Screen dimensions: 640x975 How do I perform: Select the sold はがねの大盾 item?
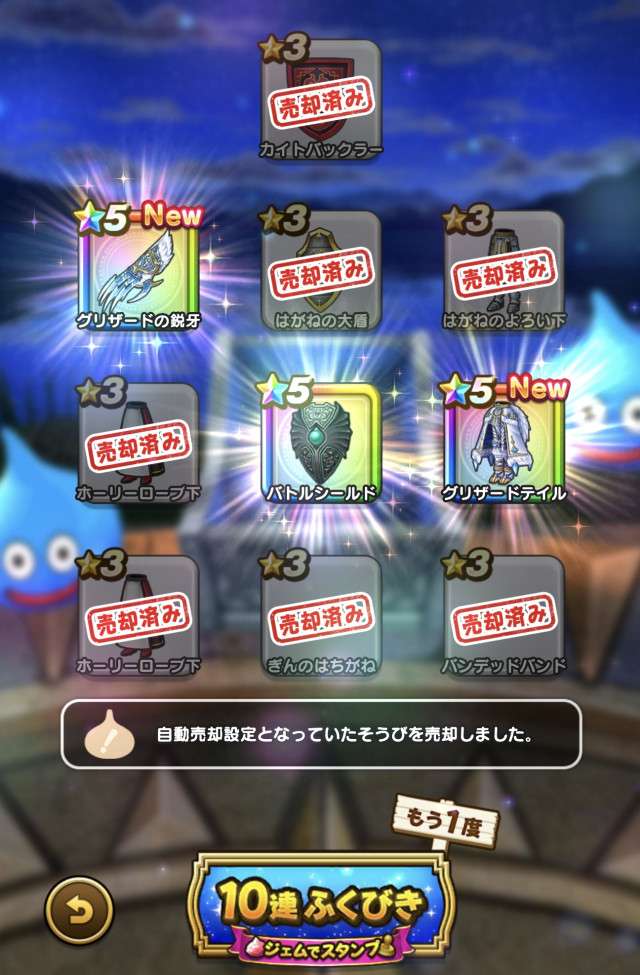point(321,271)
